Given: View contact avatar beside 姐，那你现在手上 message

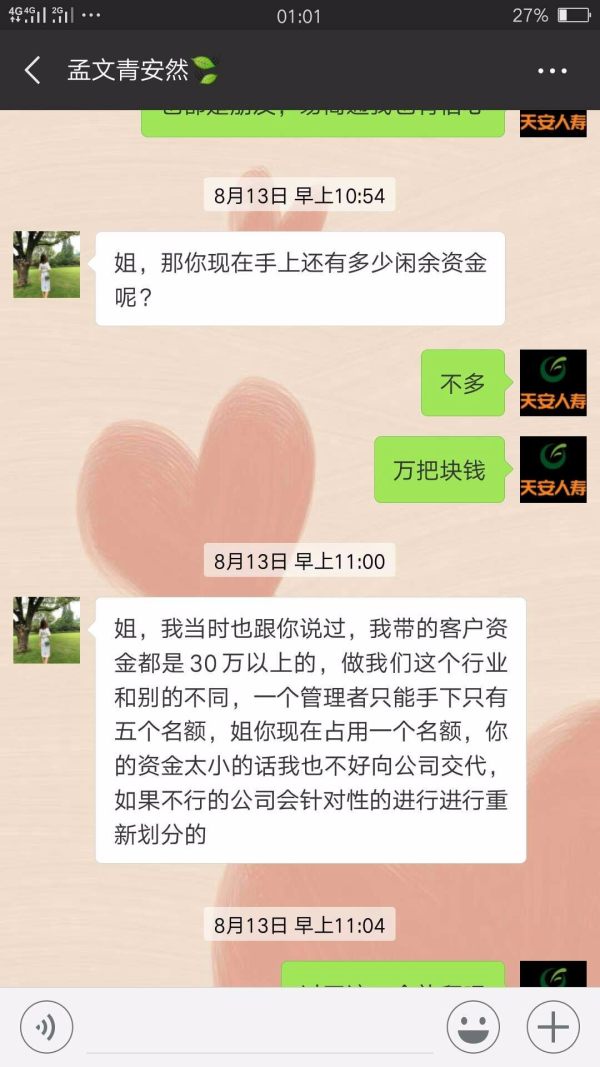Looking at the screenshot, I should coord(46,265).
